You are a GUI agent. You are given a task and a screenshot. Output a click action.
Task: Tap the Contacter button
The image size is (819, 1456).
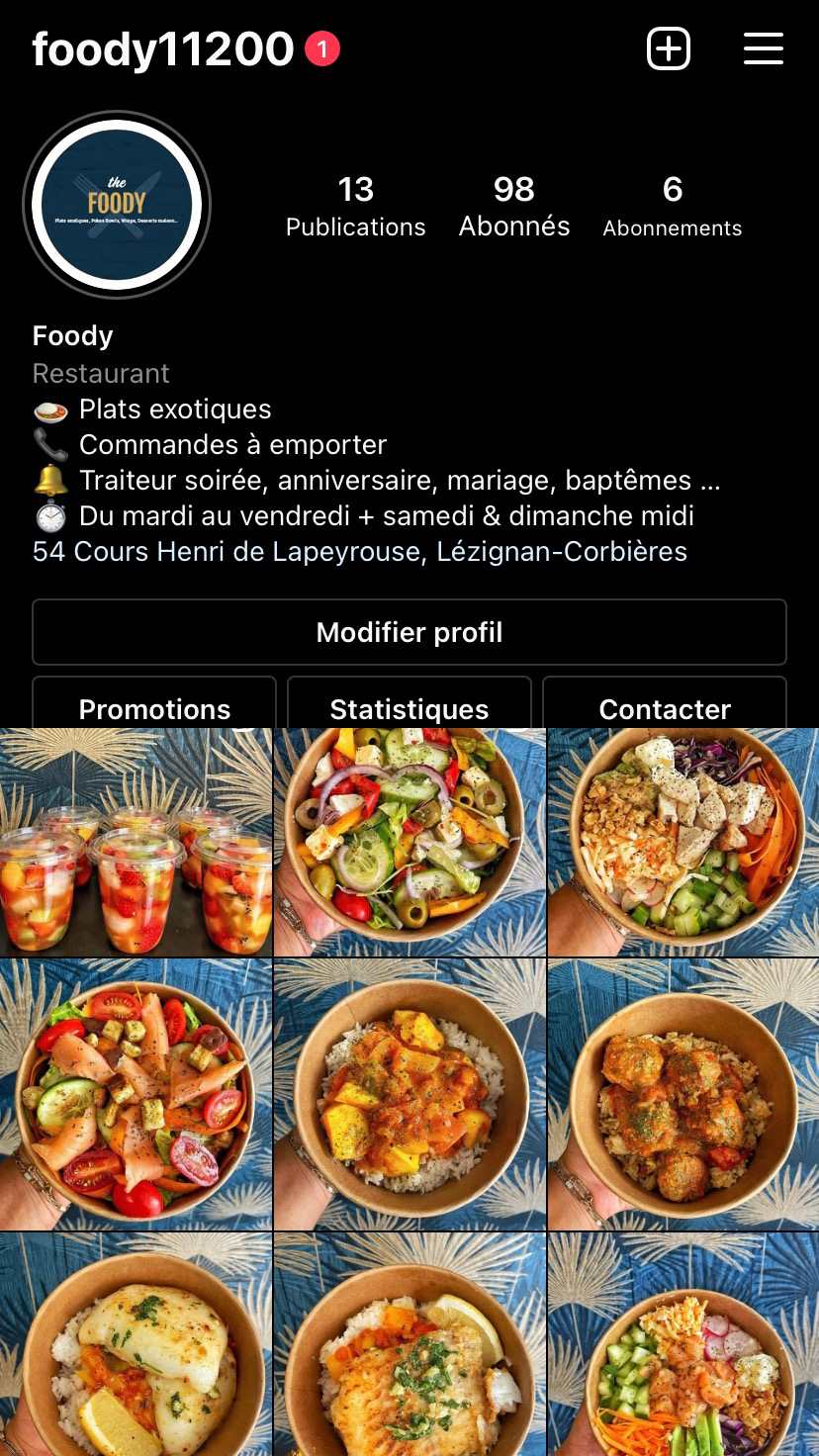coord(665,706)
